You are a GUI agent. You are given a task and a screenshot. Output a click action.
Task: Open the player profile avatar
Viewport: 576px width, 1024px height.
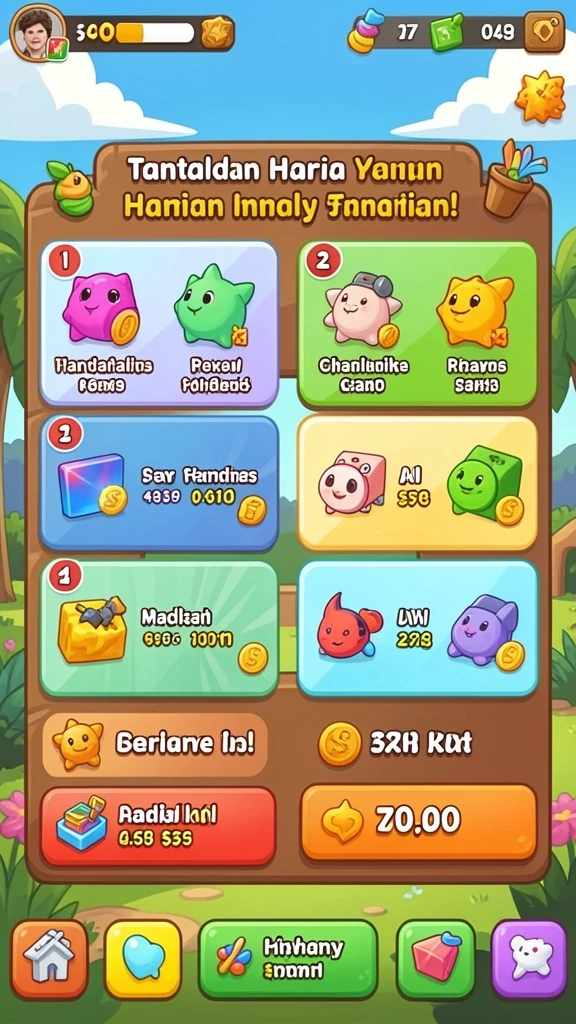pos(38,34)
